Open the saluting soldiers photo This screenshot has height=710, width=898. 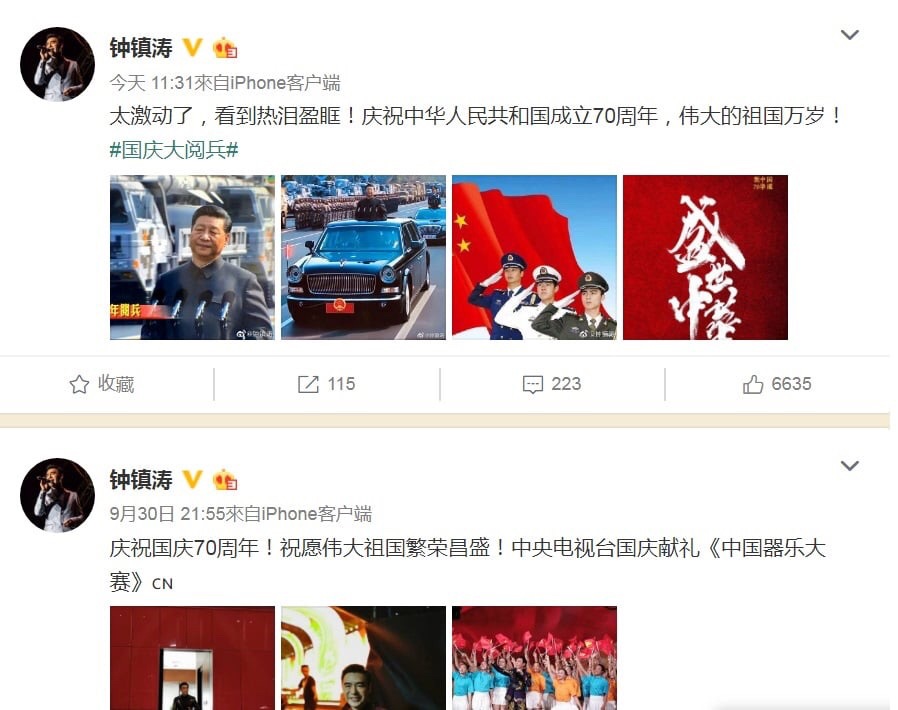(x=534, y=257)
